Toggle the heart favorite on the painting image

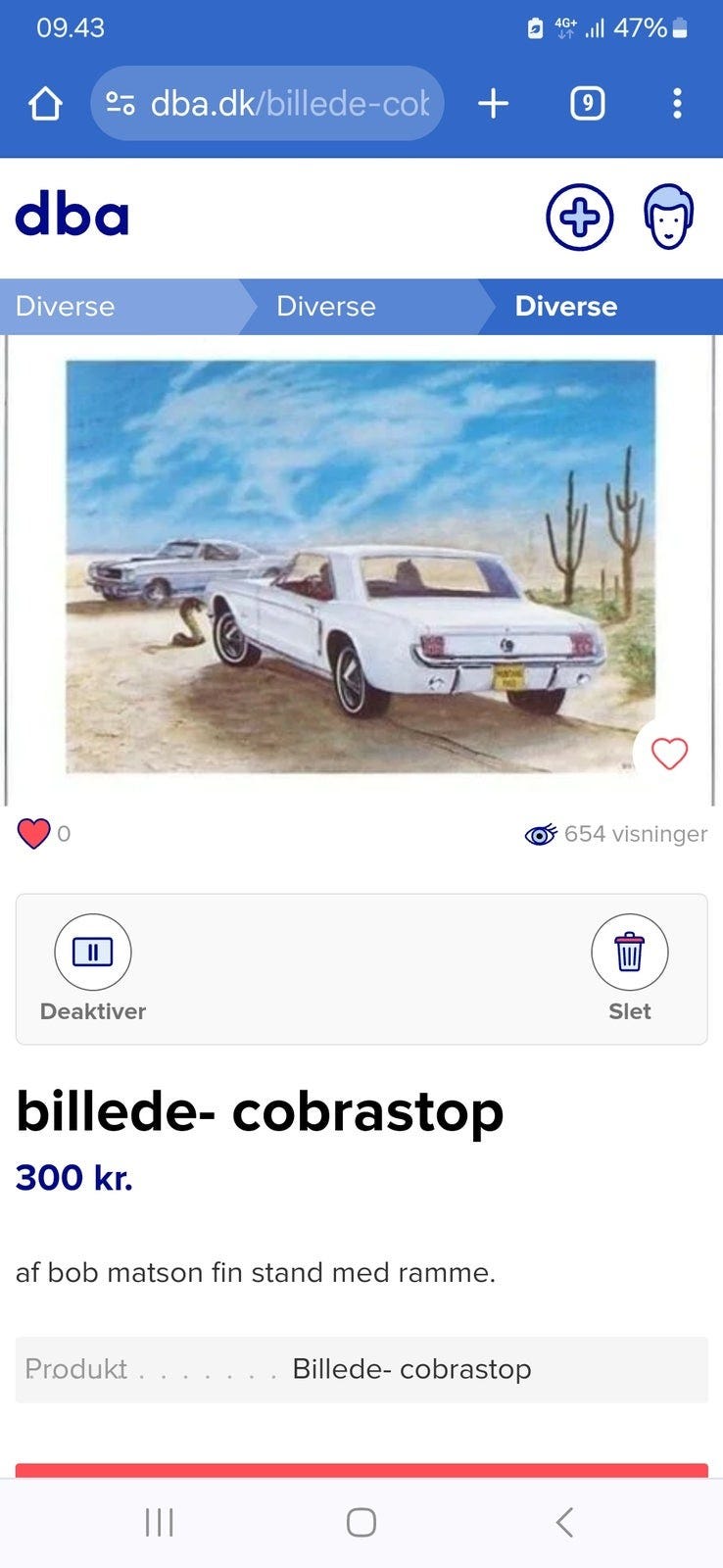pos(669,755)
